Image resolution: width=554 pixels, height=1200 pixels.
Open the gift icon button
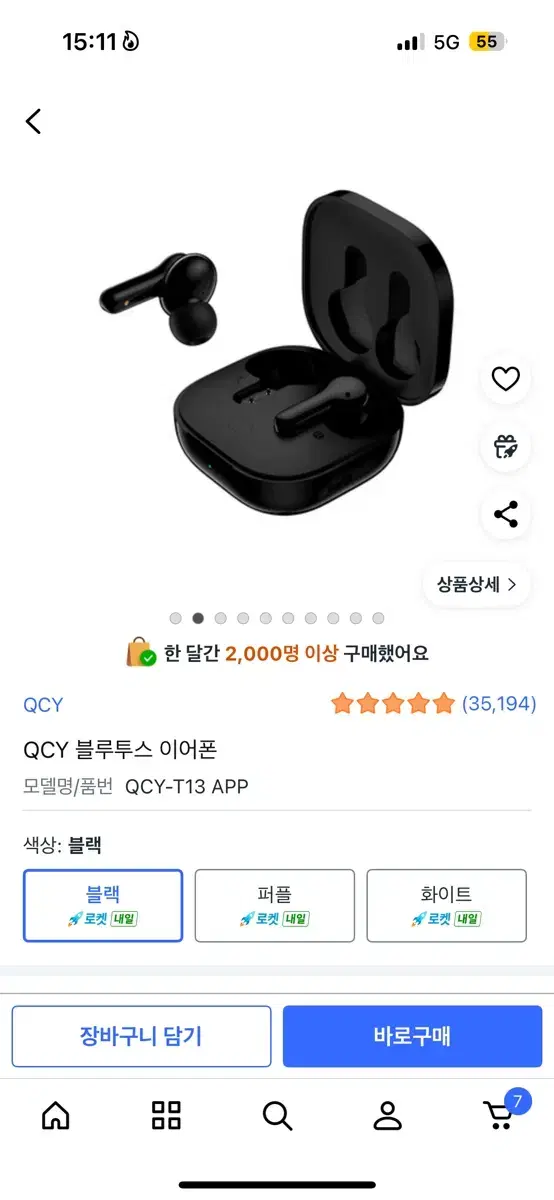[506, 447]
